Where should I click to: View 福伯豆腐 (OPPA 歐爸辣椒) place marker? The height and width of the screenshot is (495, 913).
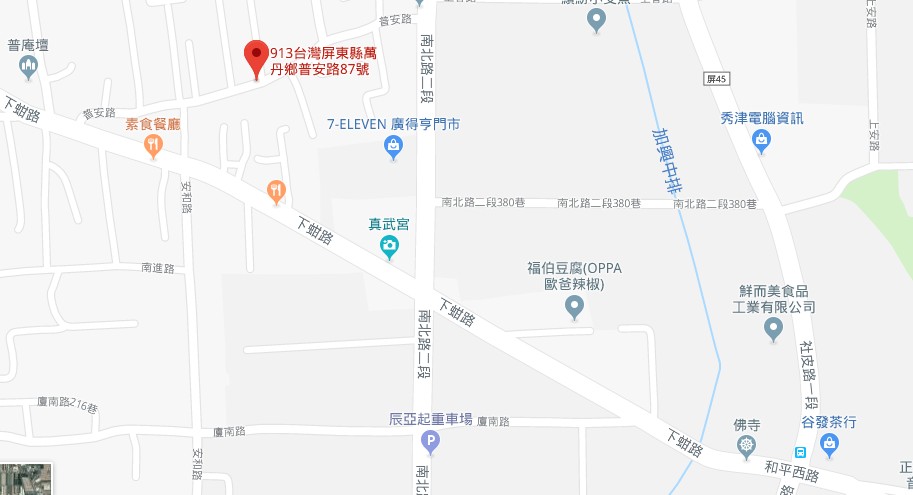click(x=574, y=308)
